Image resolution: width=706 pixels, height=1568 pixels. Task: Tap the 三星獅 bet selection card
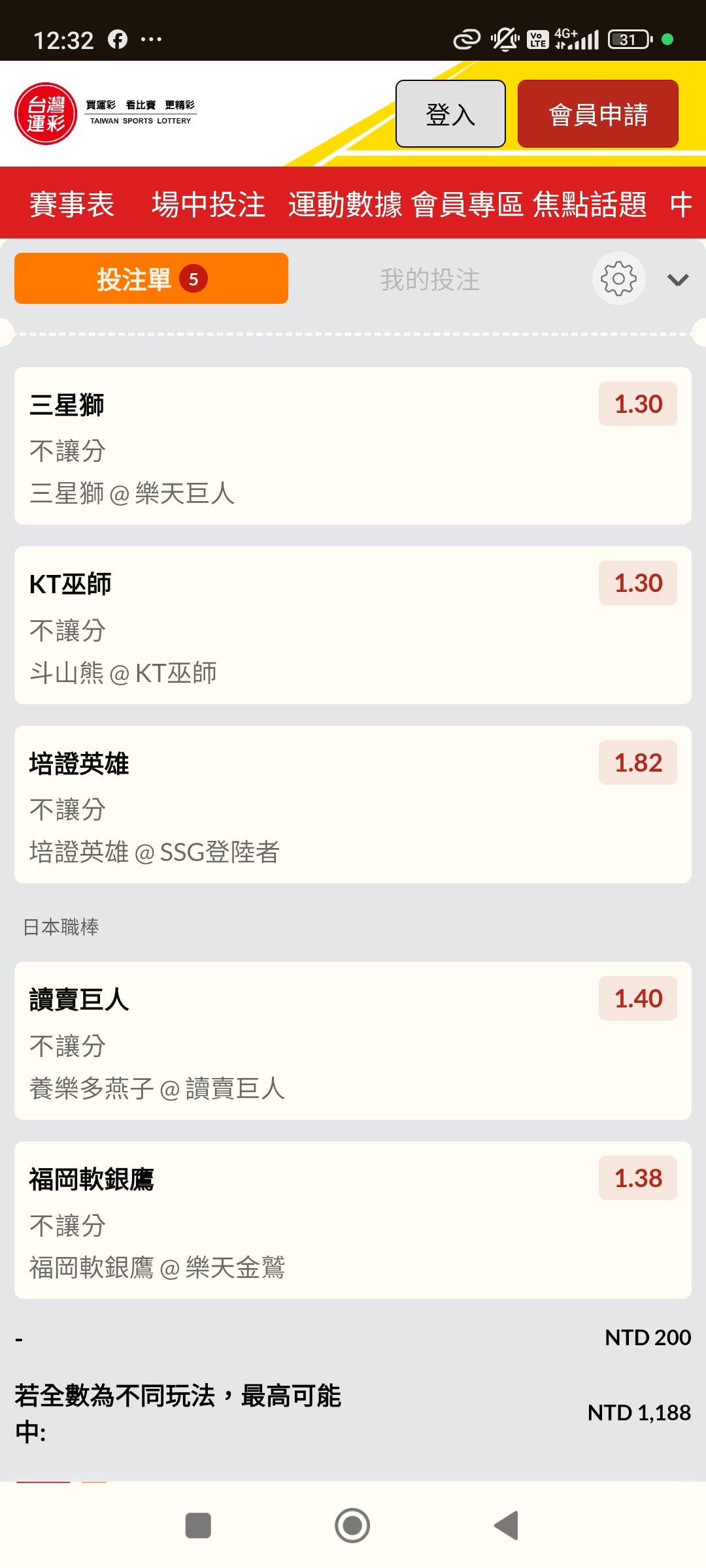pos(353,446)
